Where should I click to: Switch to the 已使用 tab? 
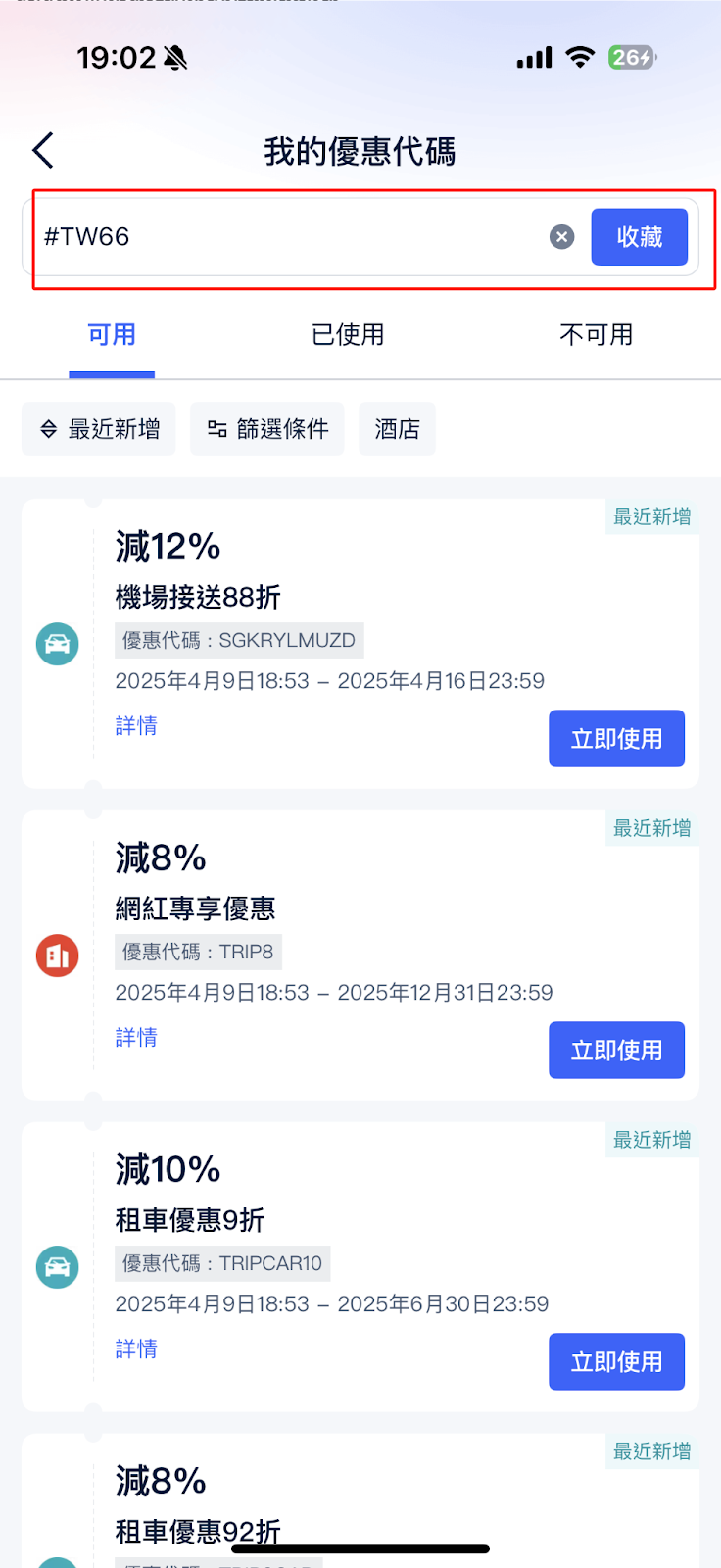[348, 335]
